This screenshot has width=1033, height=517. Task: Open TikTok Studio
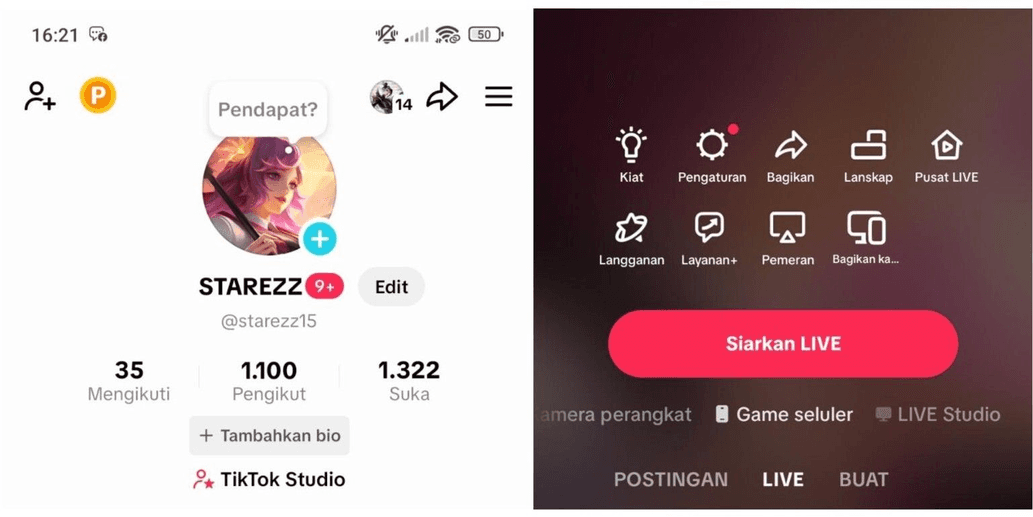269,480
